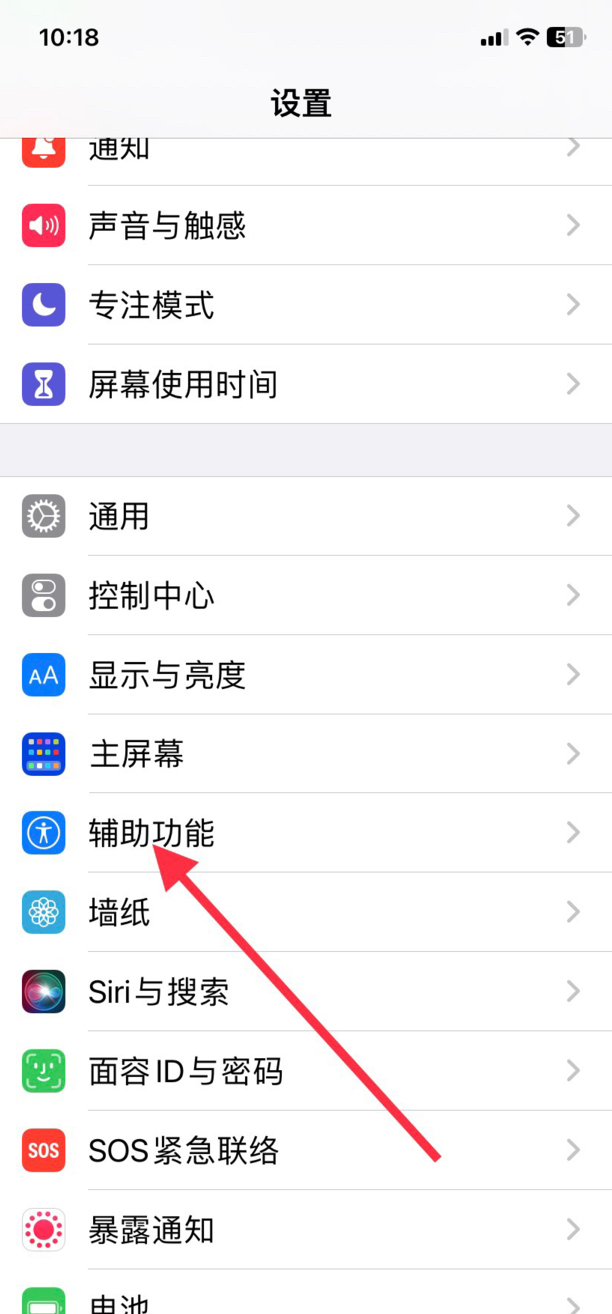Open Siri与搜索 settings

pyautogui.click(x=159, y=992)
